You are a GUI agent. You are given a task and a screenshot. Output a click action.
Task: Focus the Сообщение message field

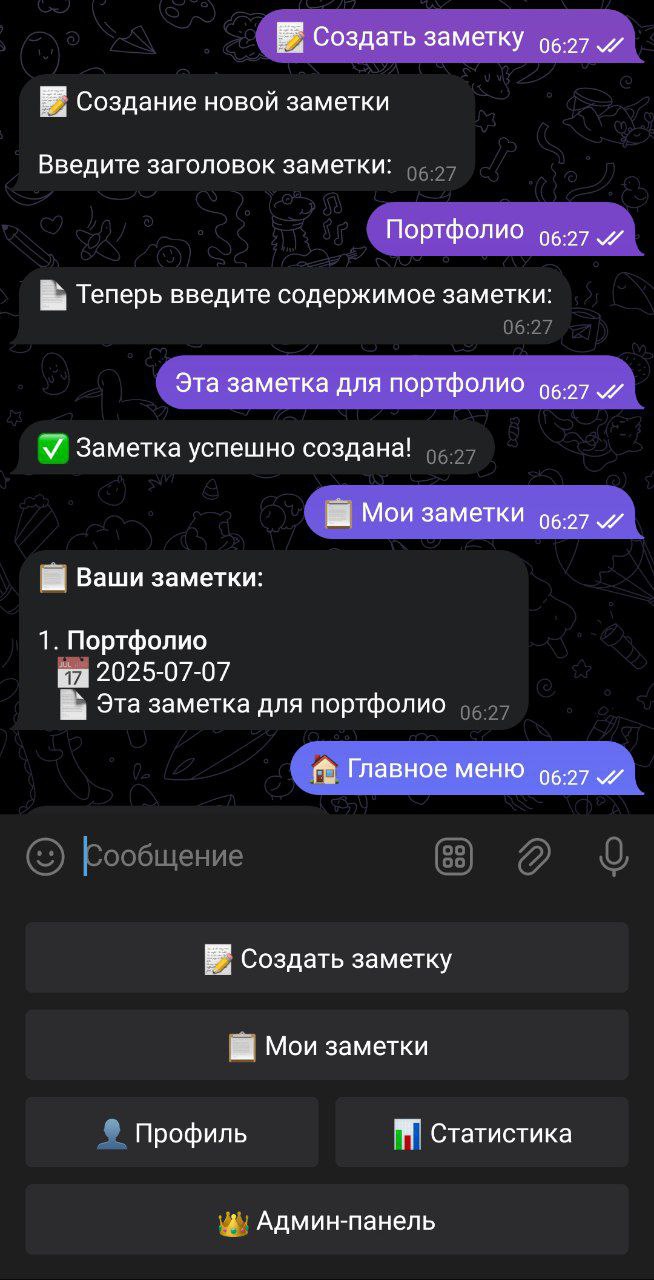[250, 857]
